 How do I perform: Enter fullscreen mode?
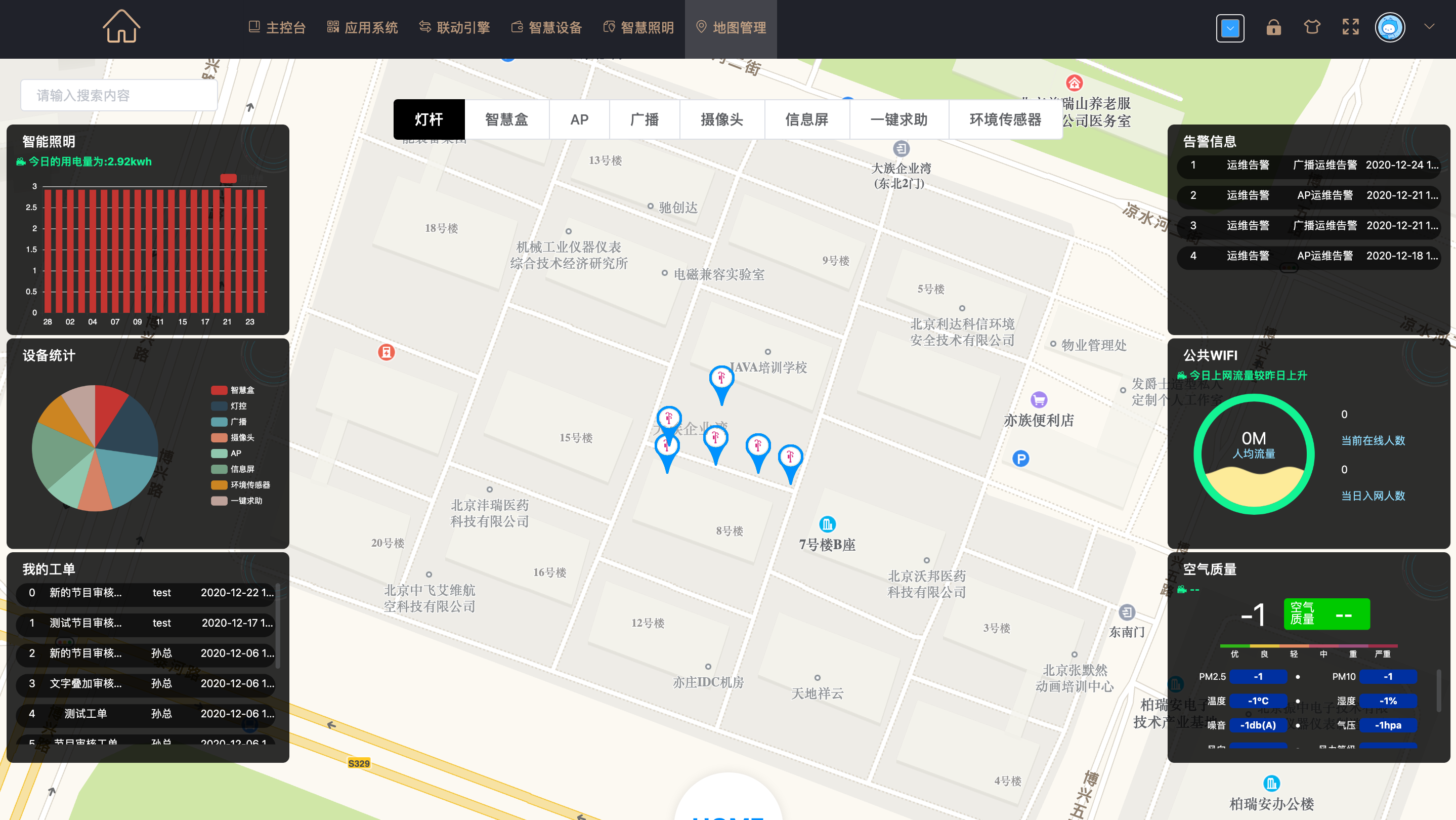[1350, 27]
